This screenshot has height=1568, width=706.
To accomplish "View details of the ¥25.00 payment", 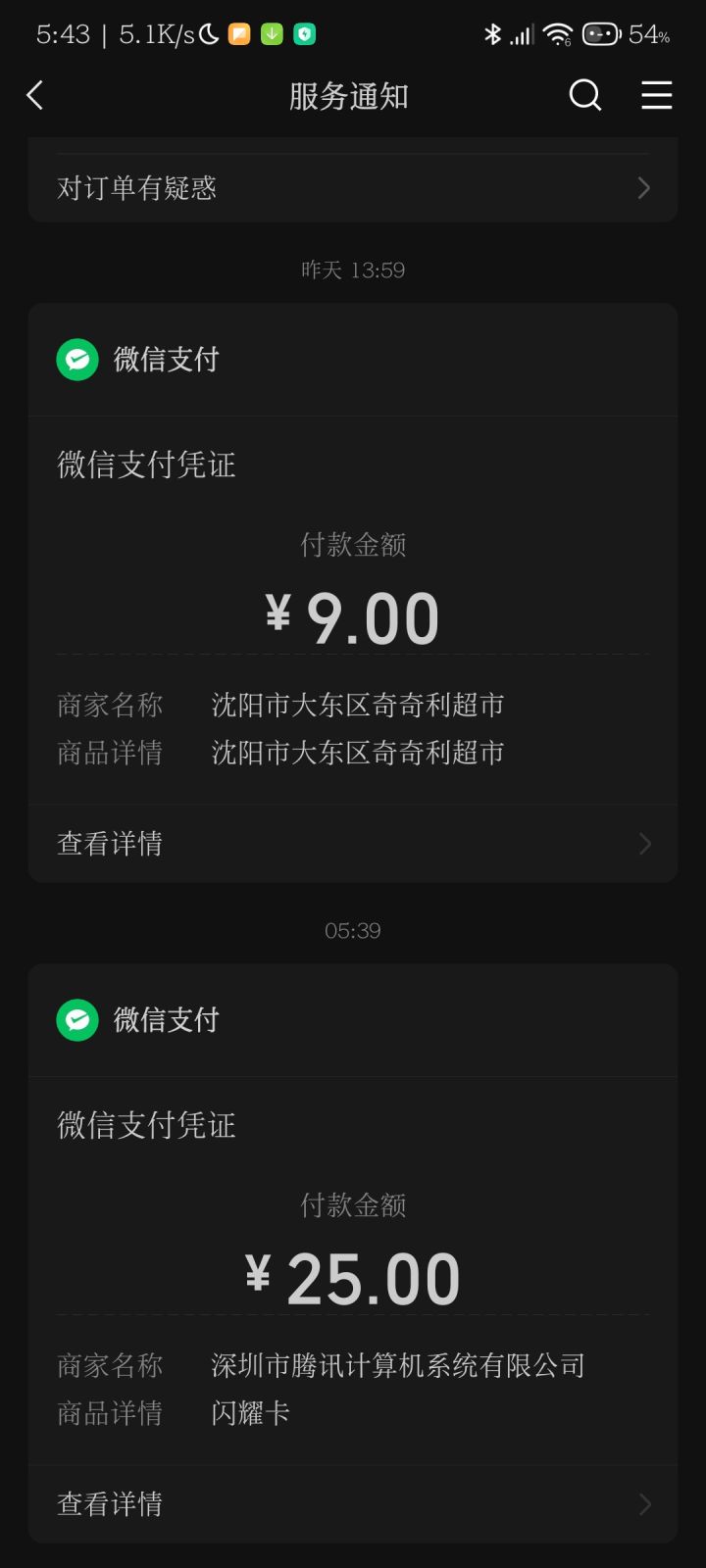I will click(353, 1504).
